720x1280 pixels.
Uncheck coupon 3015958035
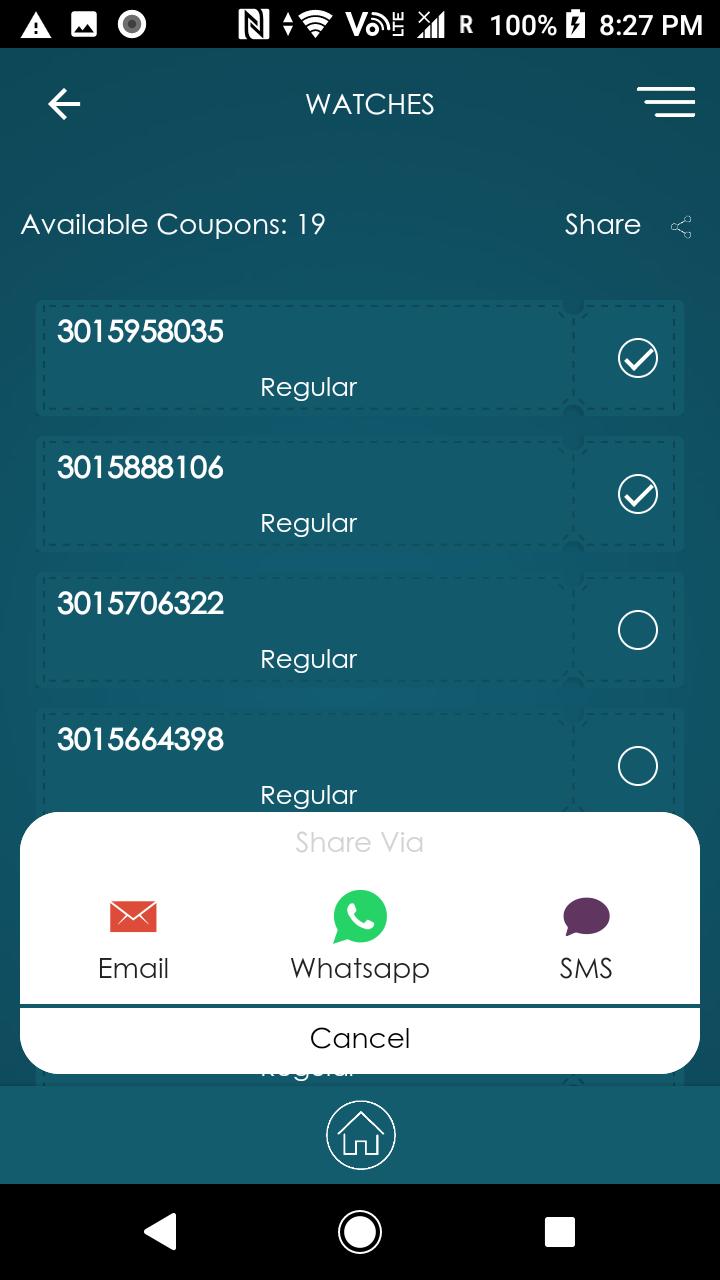tap(638, 358)
